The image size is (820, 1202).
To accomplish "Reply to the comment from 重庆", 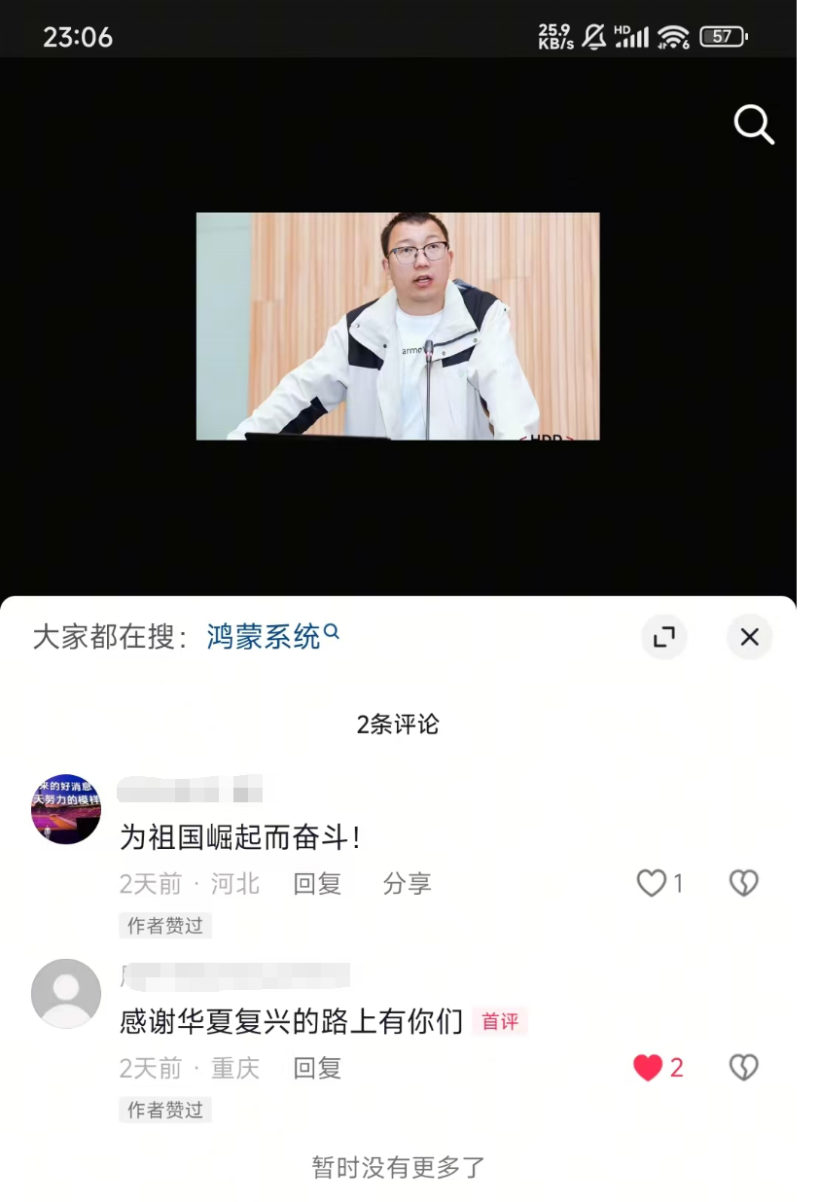I will coord(317,1068).
